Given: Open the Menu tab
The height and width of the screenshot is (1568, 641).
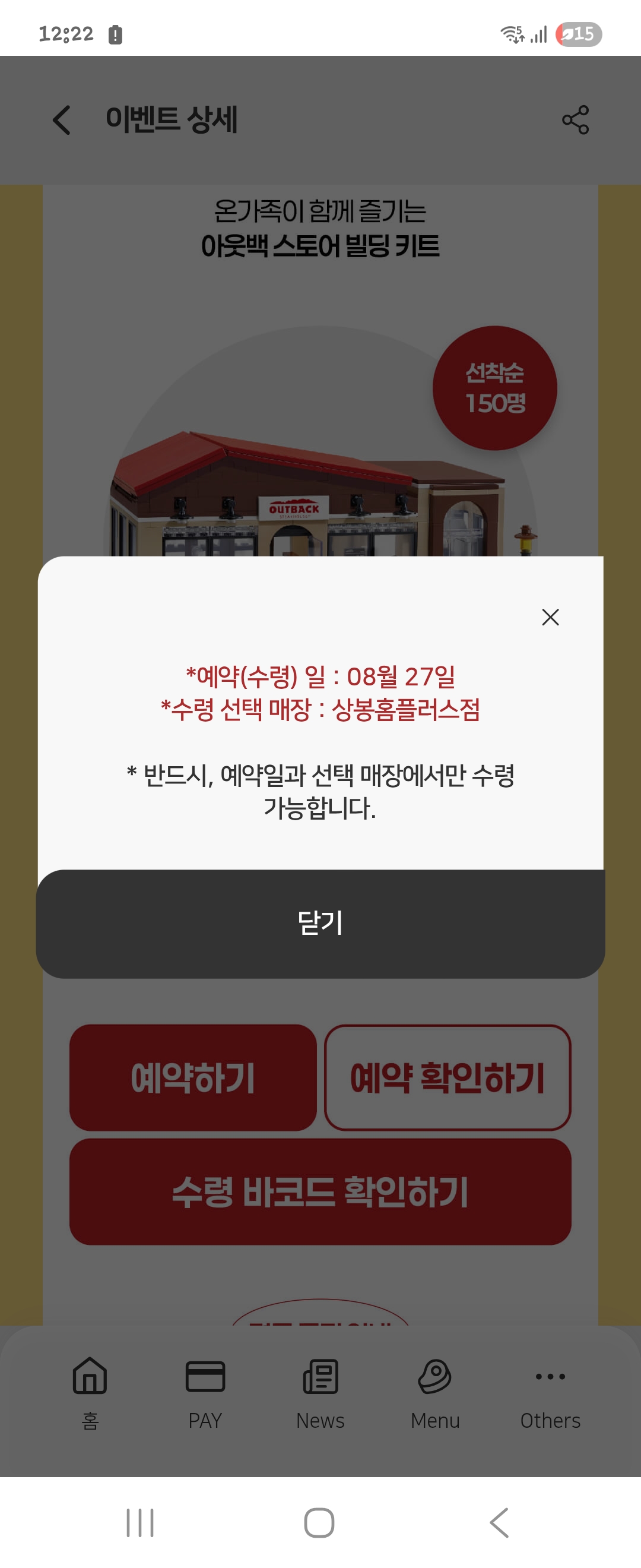Looking at the screenshot, I should [435, 1393].
